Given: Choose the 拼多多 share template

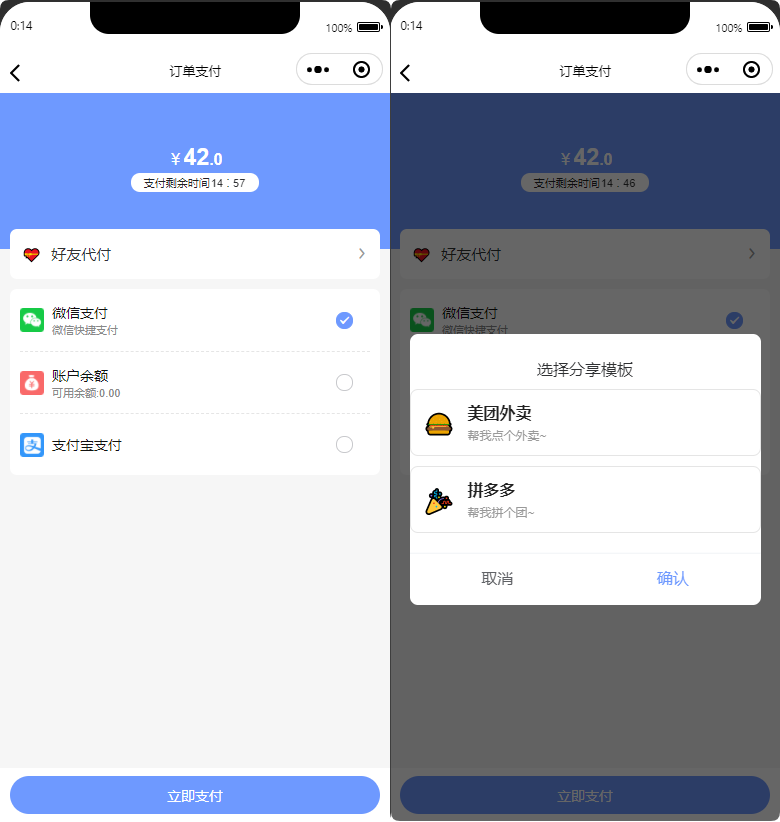Looking at the screenshot, I should click(x=585, y=500).
